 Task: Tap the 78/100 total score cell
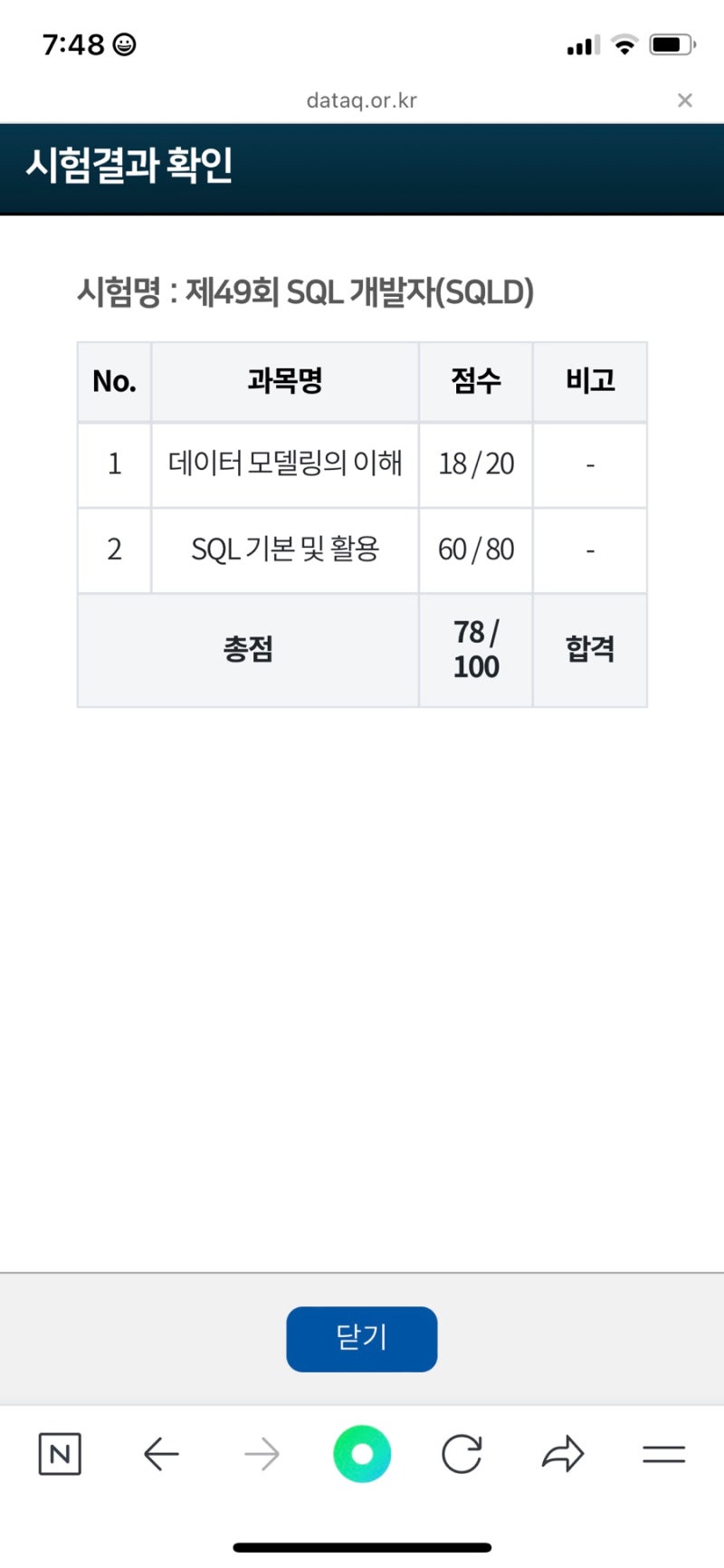[x=475, y=649]
